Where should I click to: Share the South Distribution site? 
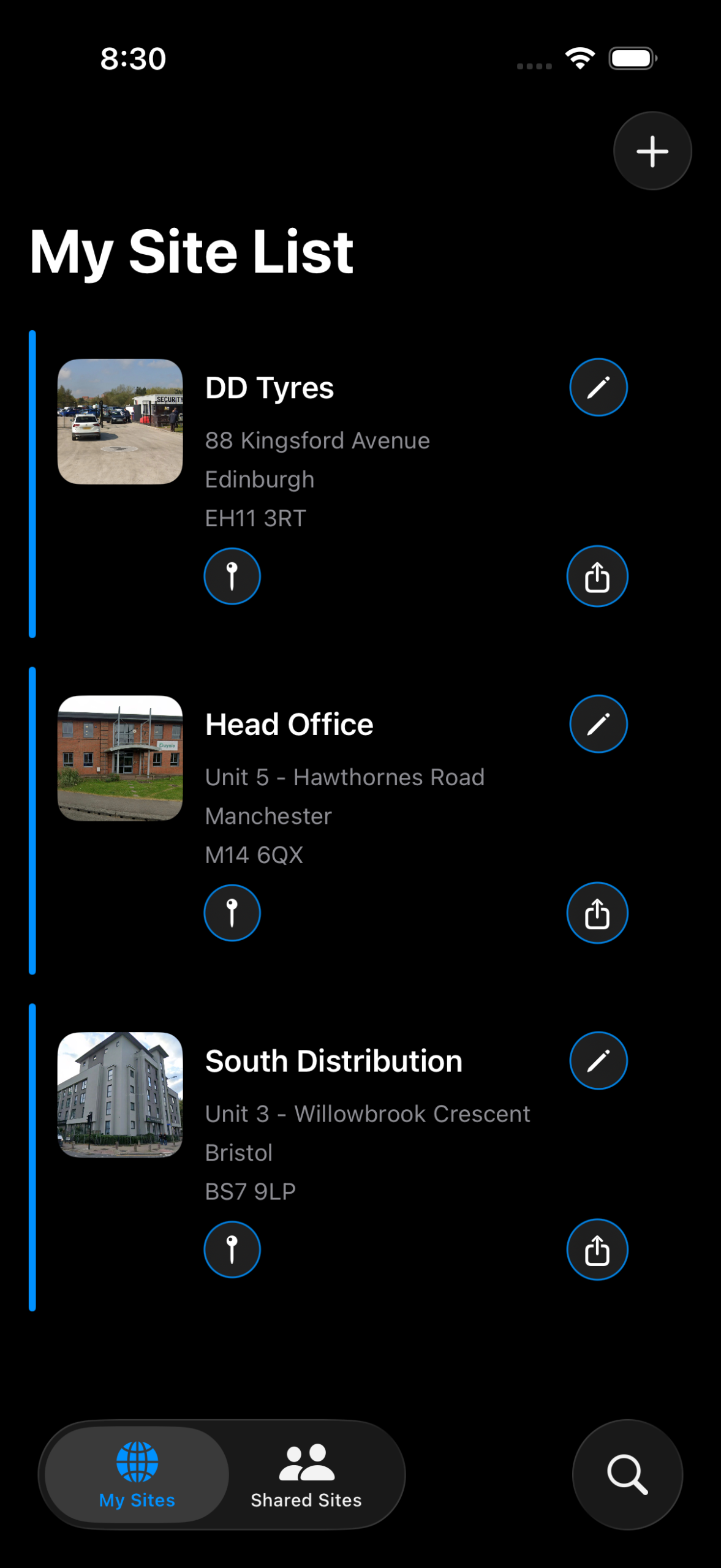[597, 1249]
